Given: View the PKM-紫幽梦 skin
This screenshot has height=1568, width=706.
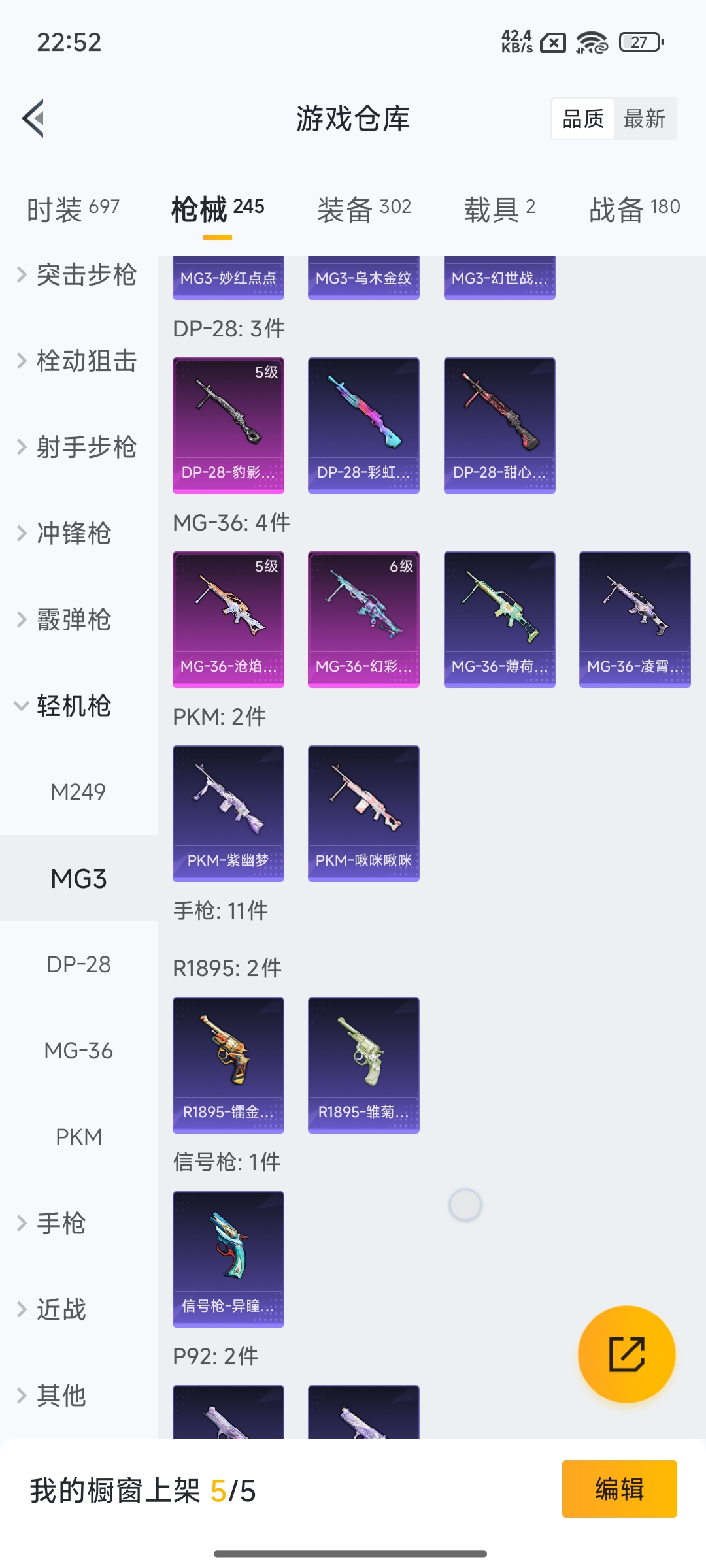Looking at the screenshot, I should [x=228, y=813].
